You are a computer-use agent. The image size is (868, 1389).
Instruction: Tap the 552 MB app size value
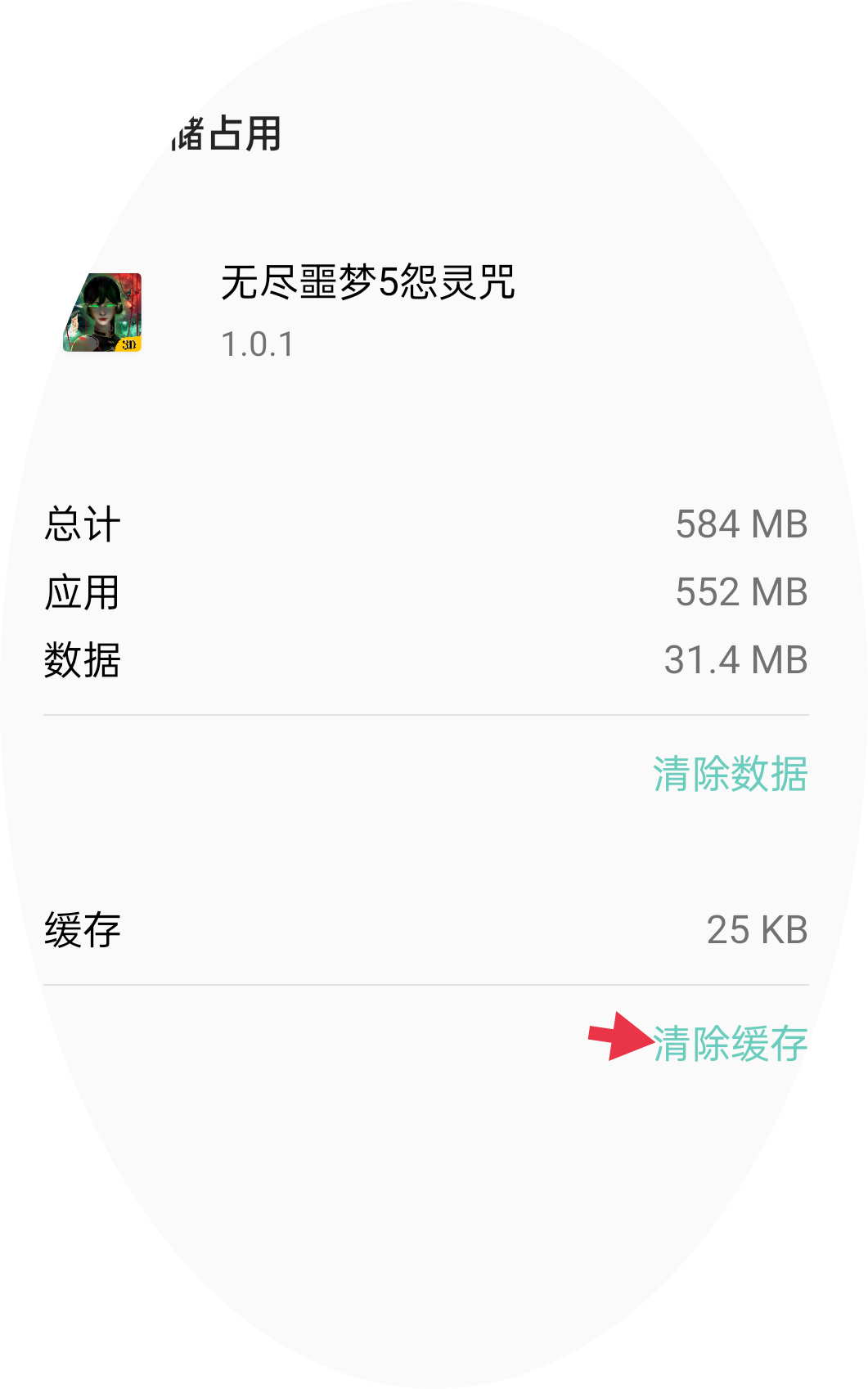click(x=743, y=593)
